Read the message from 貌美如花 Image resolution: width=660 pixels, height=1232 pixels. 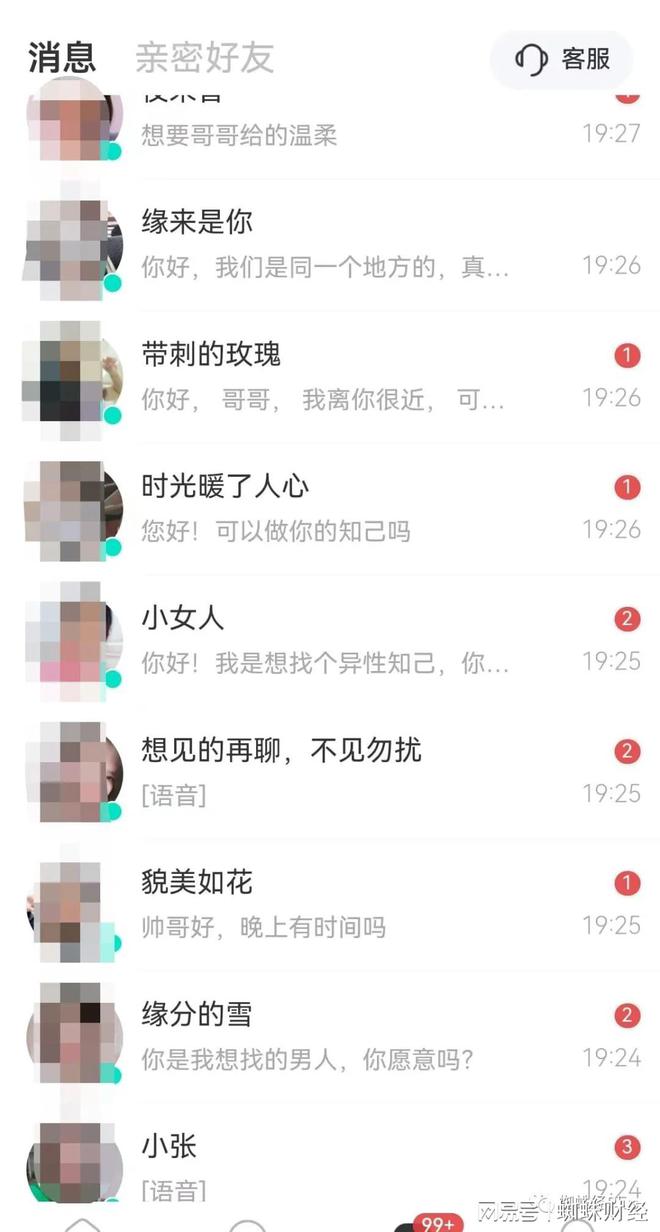(x=330, y=904)
